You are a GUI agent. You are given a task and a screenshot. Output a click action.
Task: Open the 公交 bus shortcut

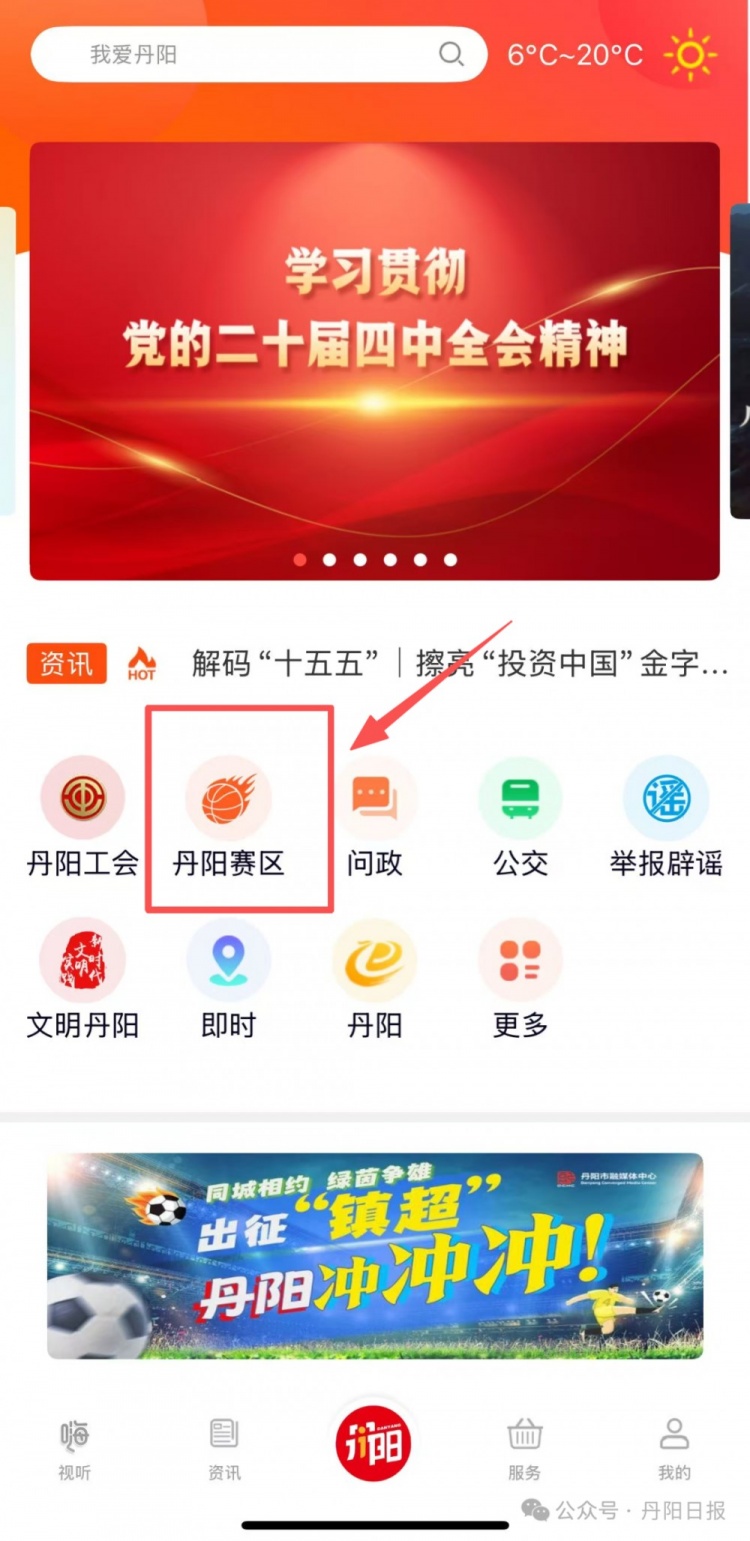click(x=520, y=817)
